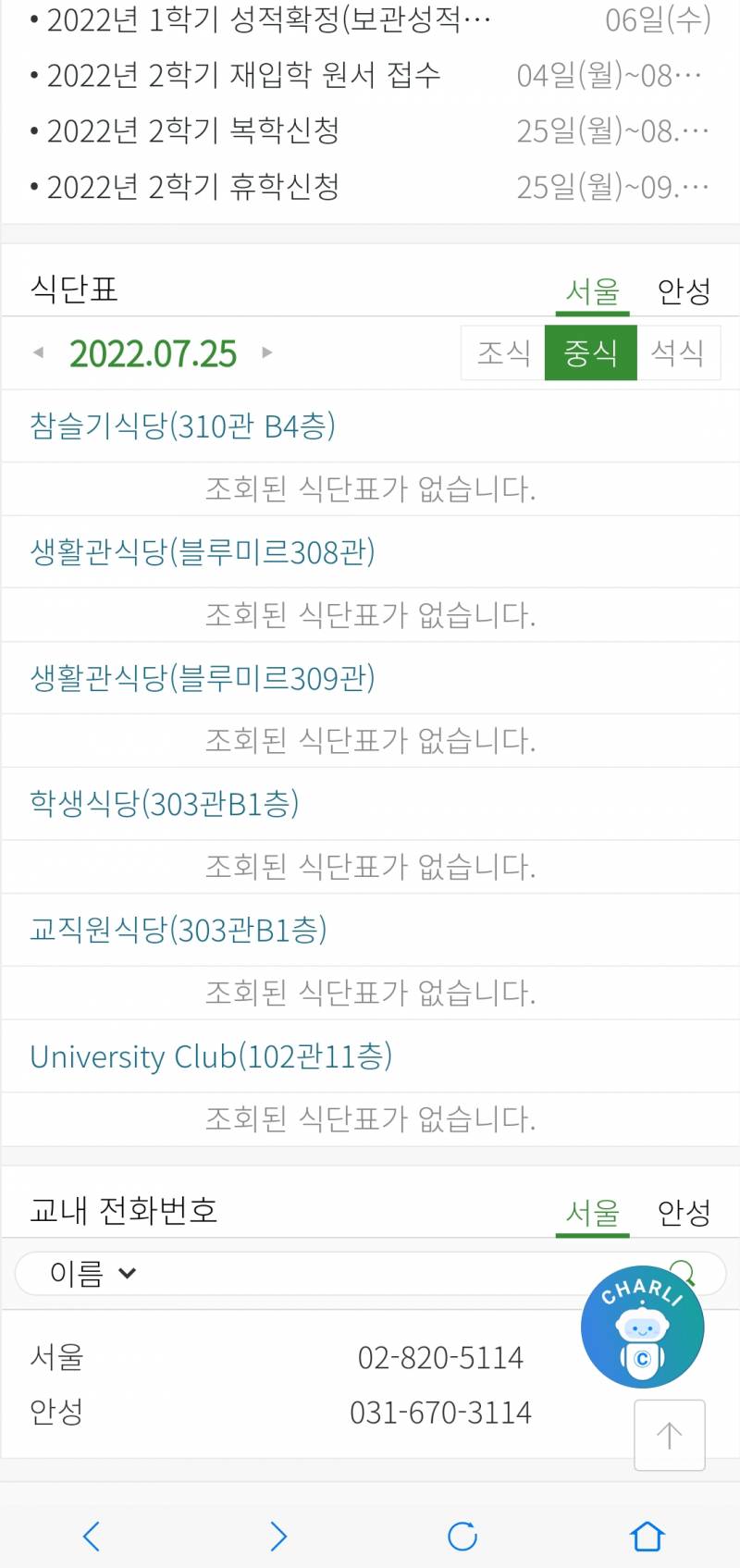
Task: Open University Club(102관11층) menu
Action: pyautogui.click(x=211, y=1056)
